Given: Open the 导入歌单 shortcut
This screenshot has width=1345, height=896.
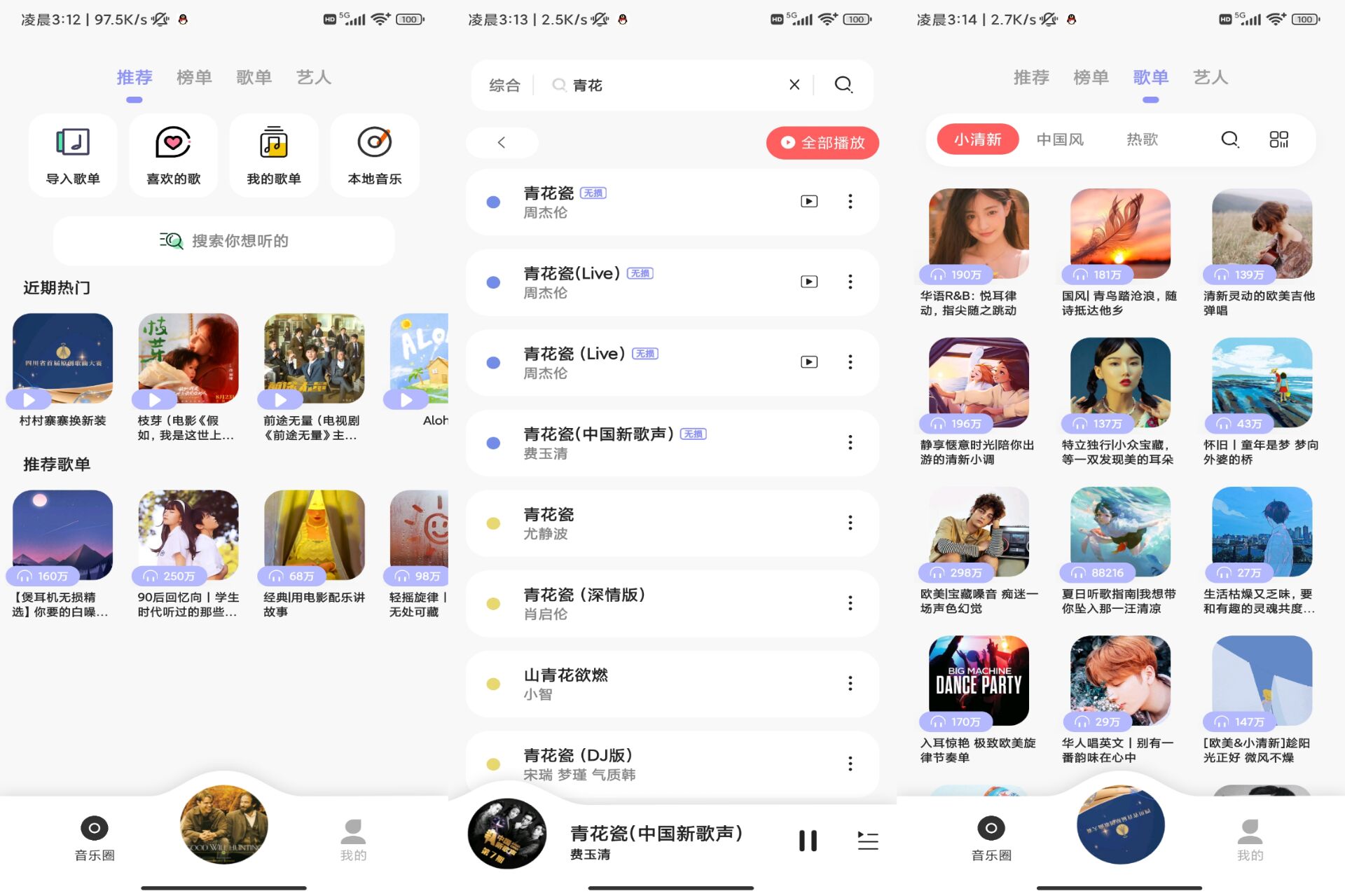Looking at the screenshot, I should (73, 156).
